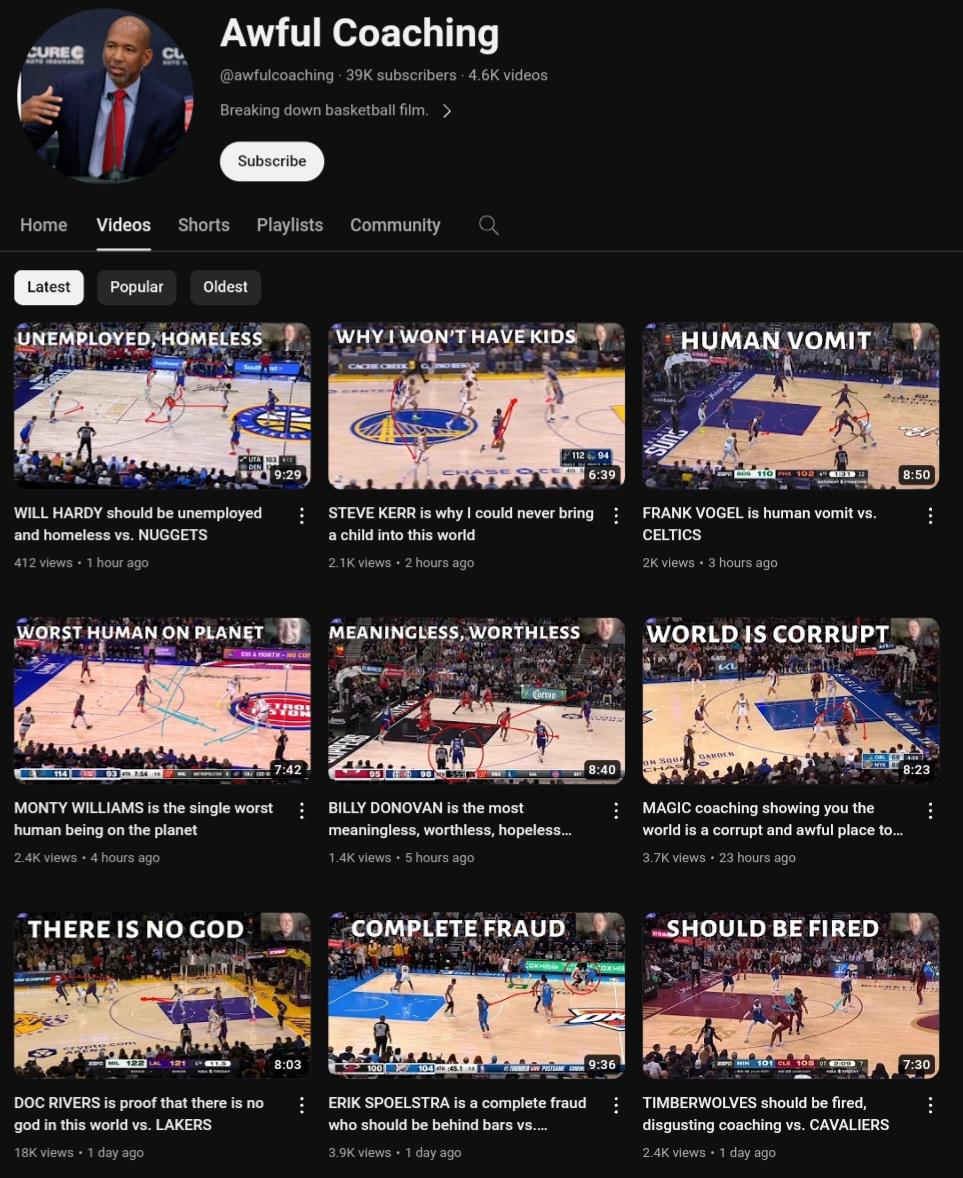Subscribe to the Awful Coaching channel

click(x=271, y=161)
